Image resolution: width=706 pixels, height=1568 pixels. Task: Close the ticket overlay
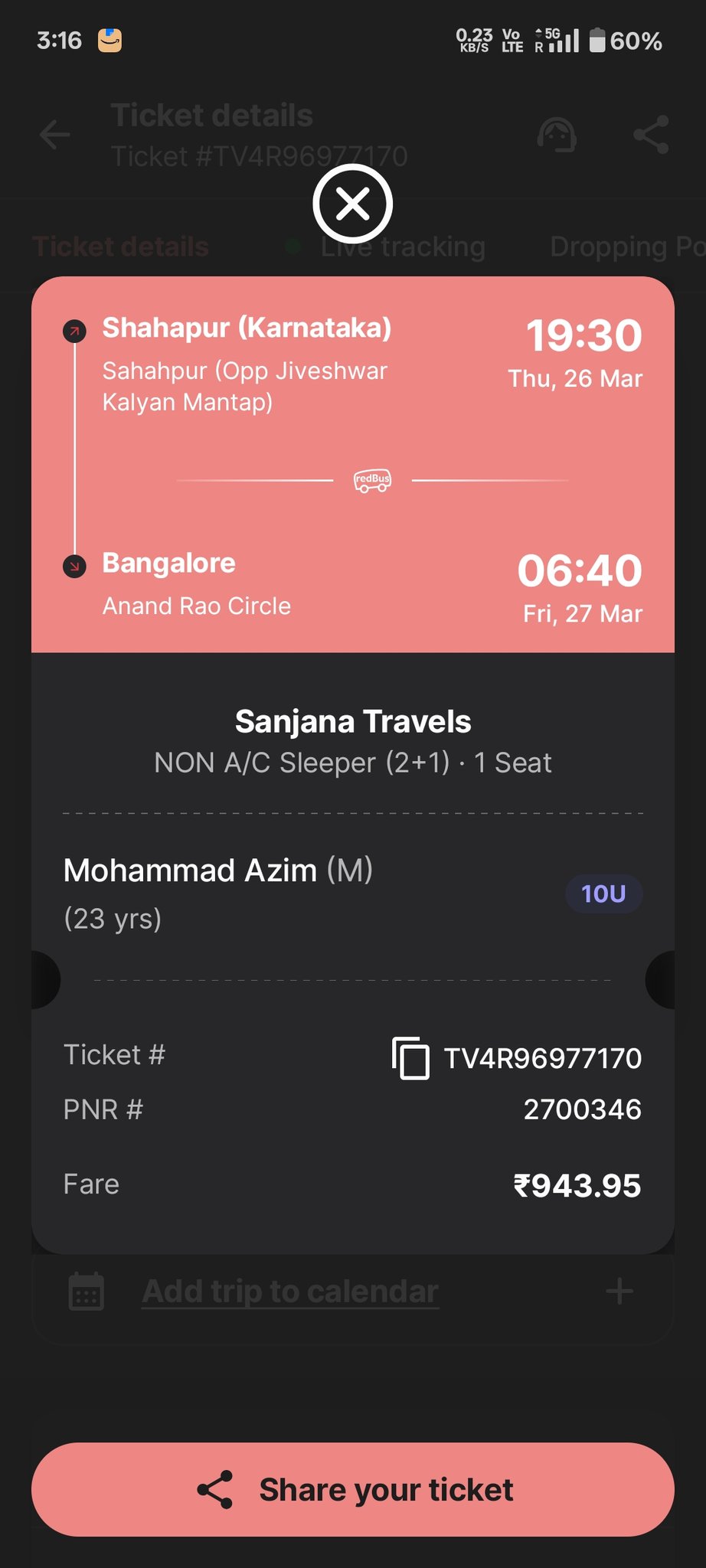click(353, 204)
